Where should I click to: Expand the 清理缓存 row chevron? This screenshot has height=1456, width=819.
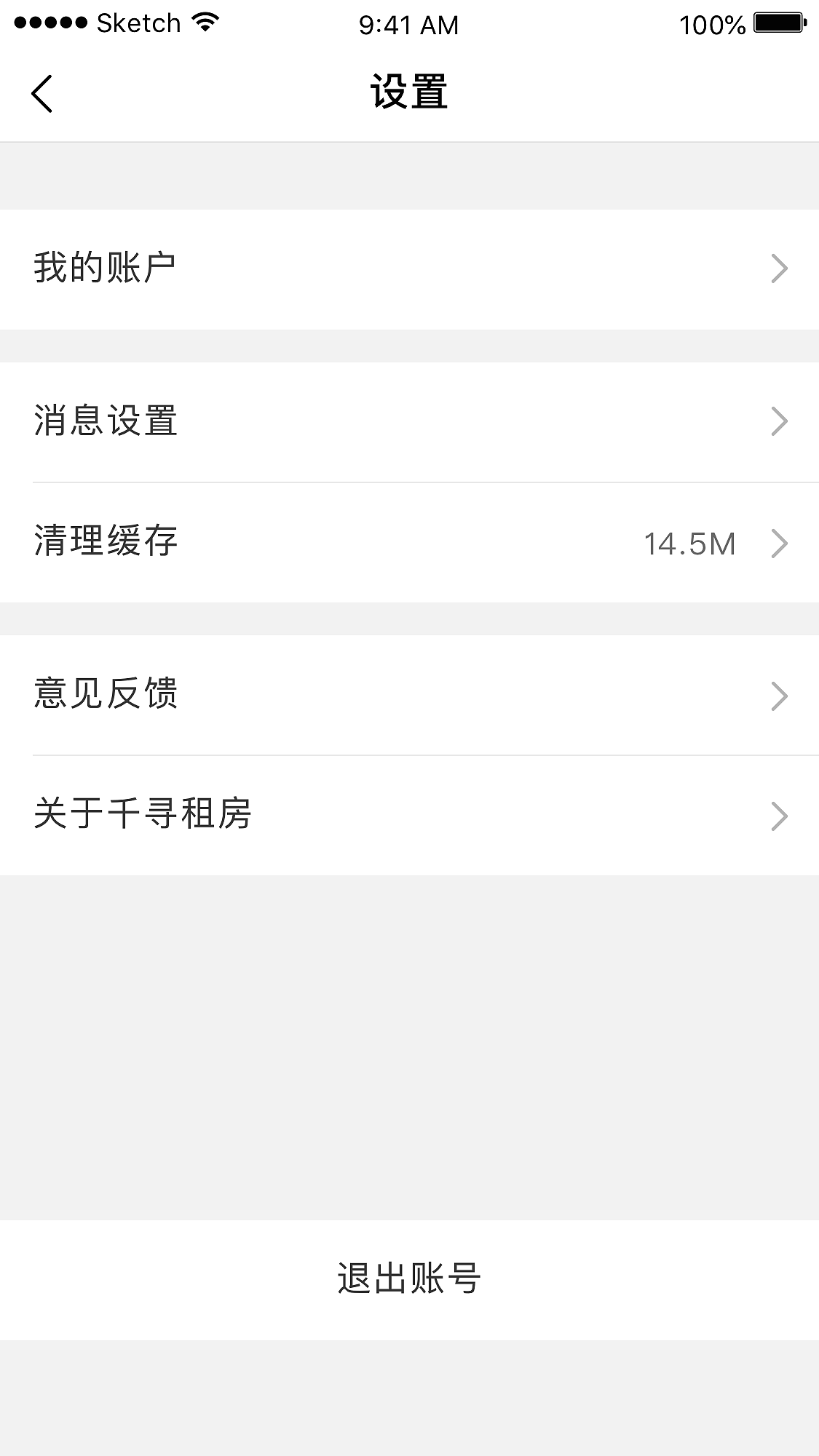point(780,543)
